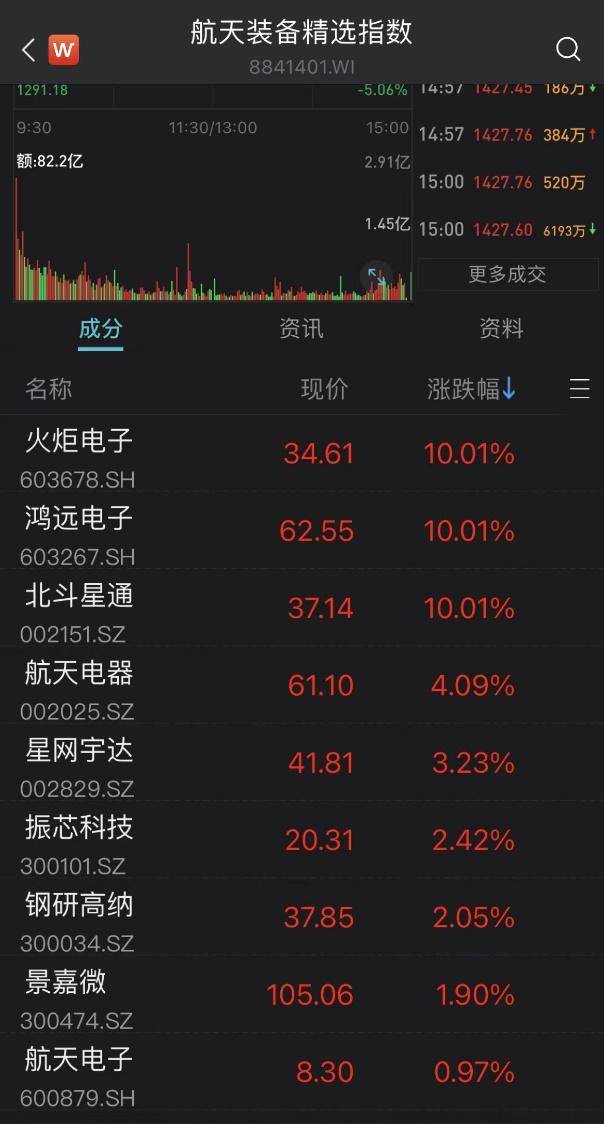Image resolution: width=604 pixels, height=1124 pixels.
Task: Open the 鸿远电子 stock row
Action: 302,531
